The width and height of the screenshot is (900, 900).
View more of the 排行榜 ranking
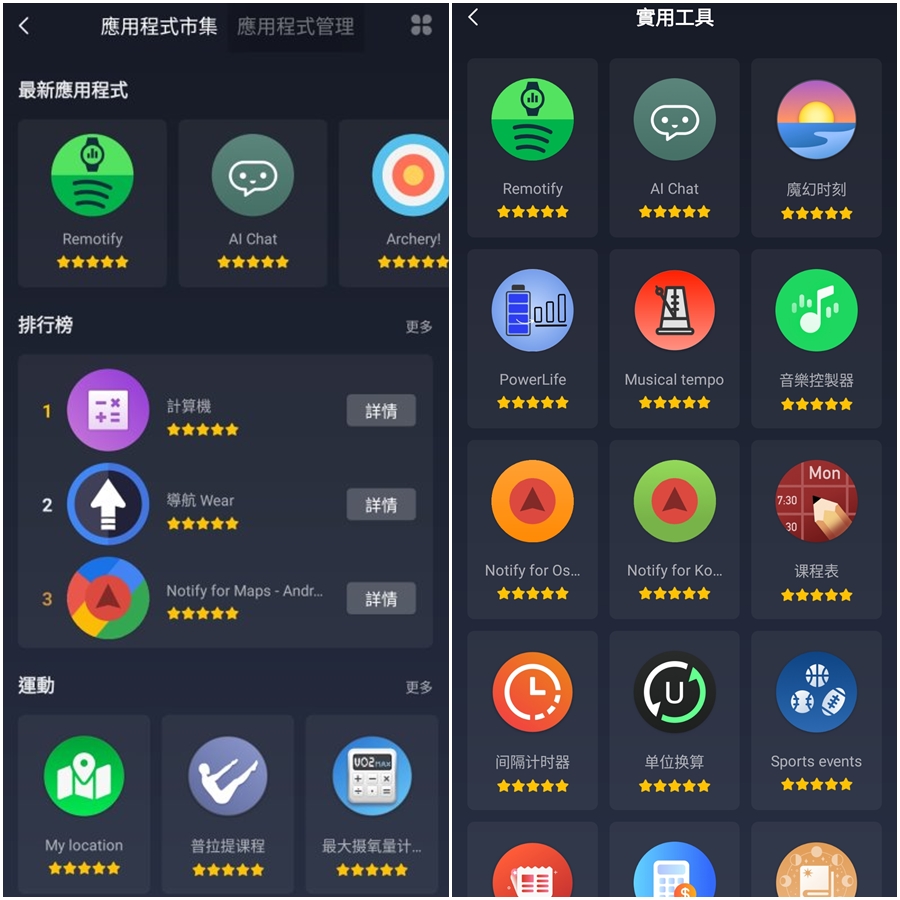point(419,327)
